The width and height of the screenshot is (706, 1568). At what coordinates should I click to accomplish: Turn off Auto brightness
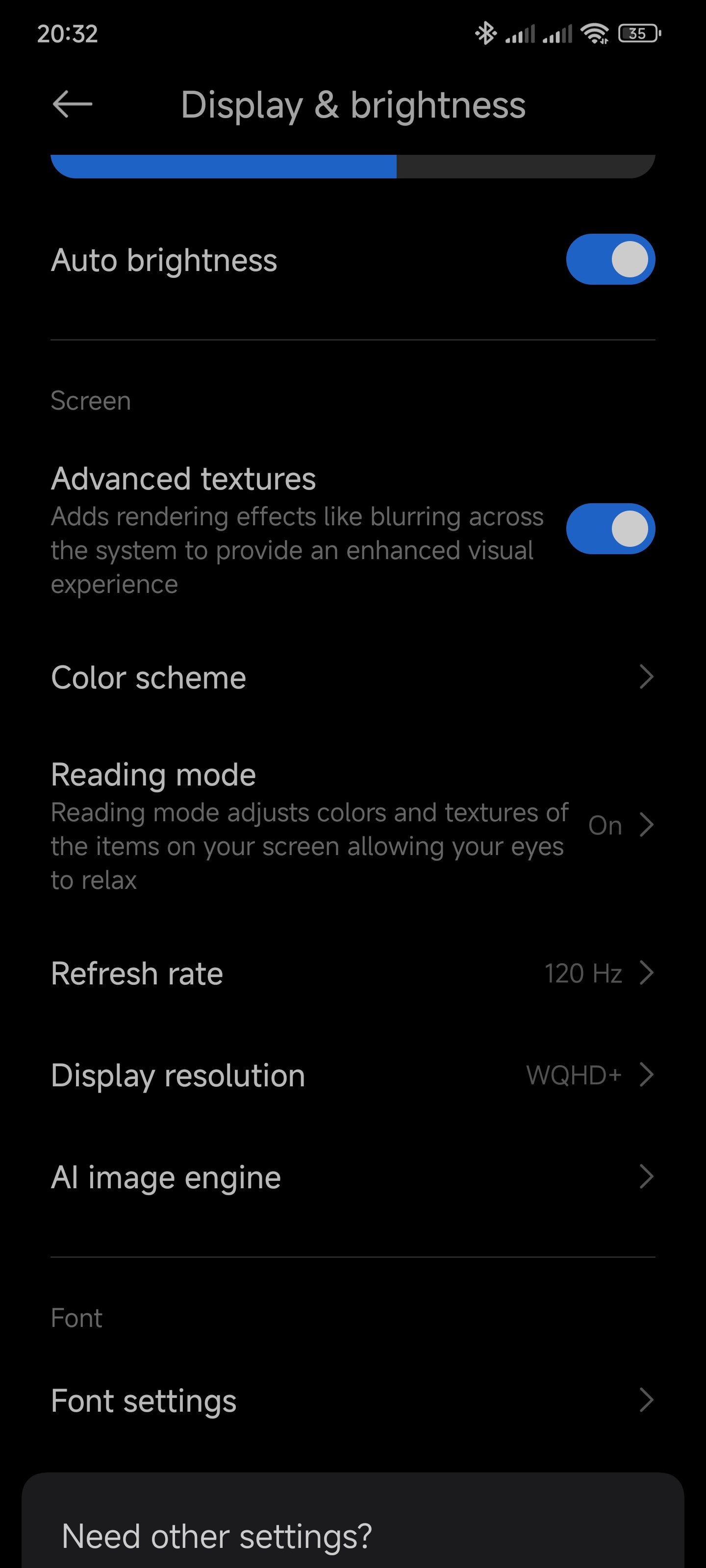(610, 259)
